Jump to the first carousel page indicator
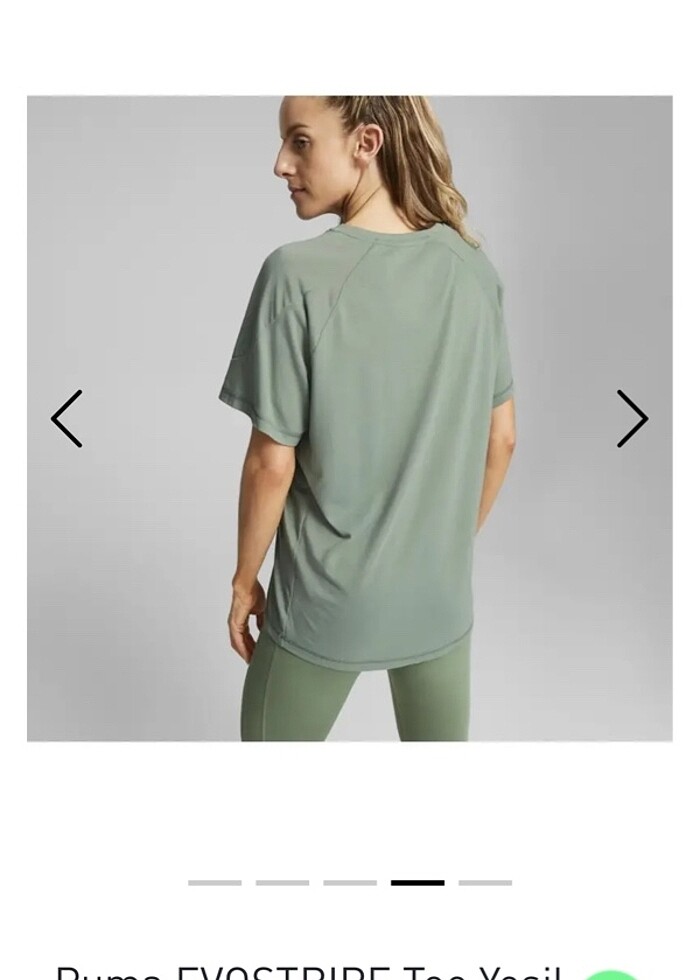 (x=215, y=883)
